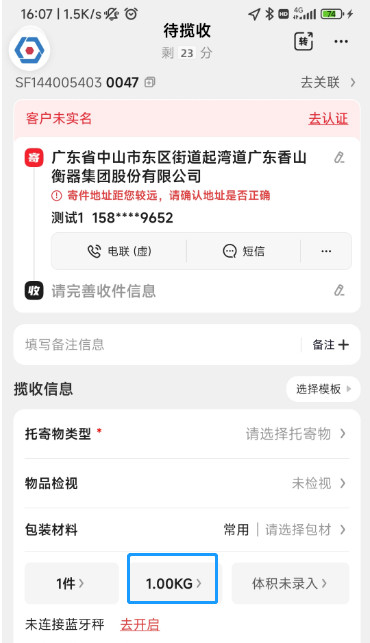The image size is (370, 643).
Task: Choose 包装材料 packaging material
Action: 187,529
